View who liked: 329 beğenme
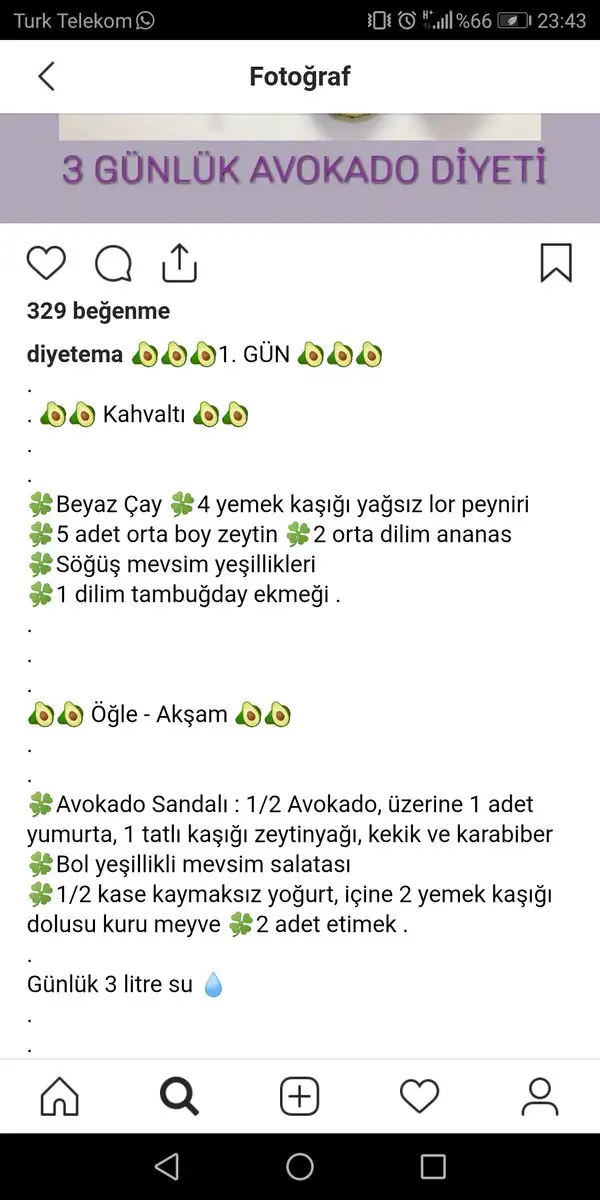 98,311
